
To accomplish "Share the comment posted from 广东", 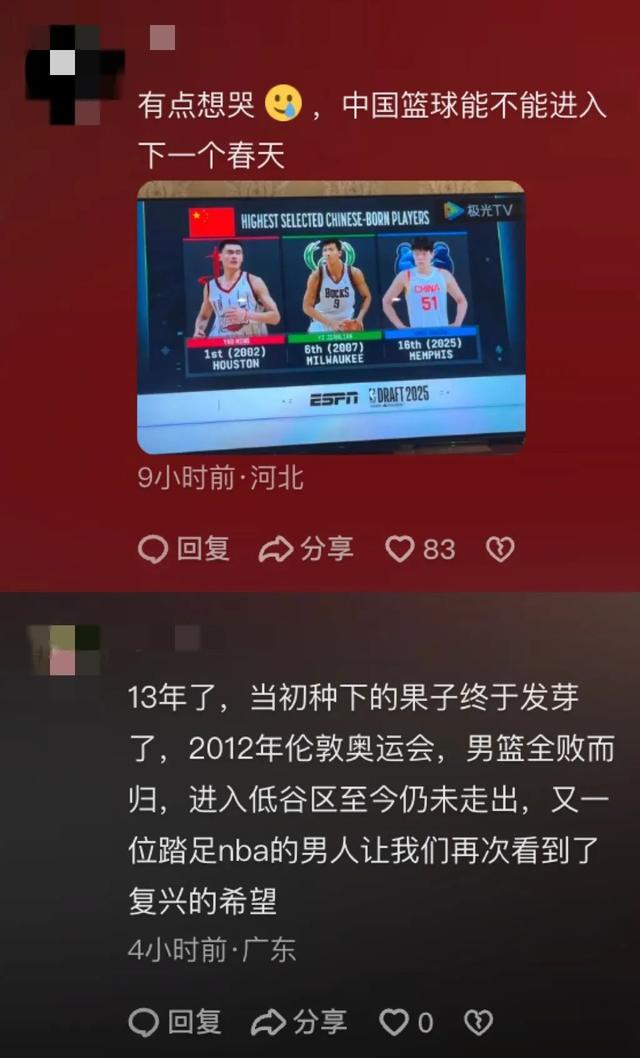I will pos(299,1021).
